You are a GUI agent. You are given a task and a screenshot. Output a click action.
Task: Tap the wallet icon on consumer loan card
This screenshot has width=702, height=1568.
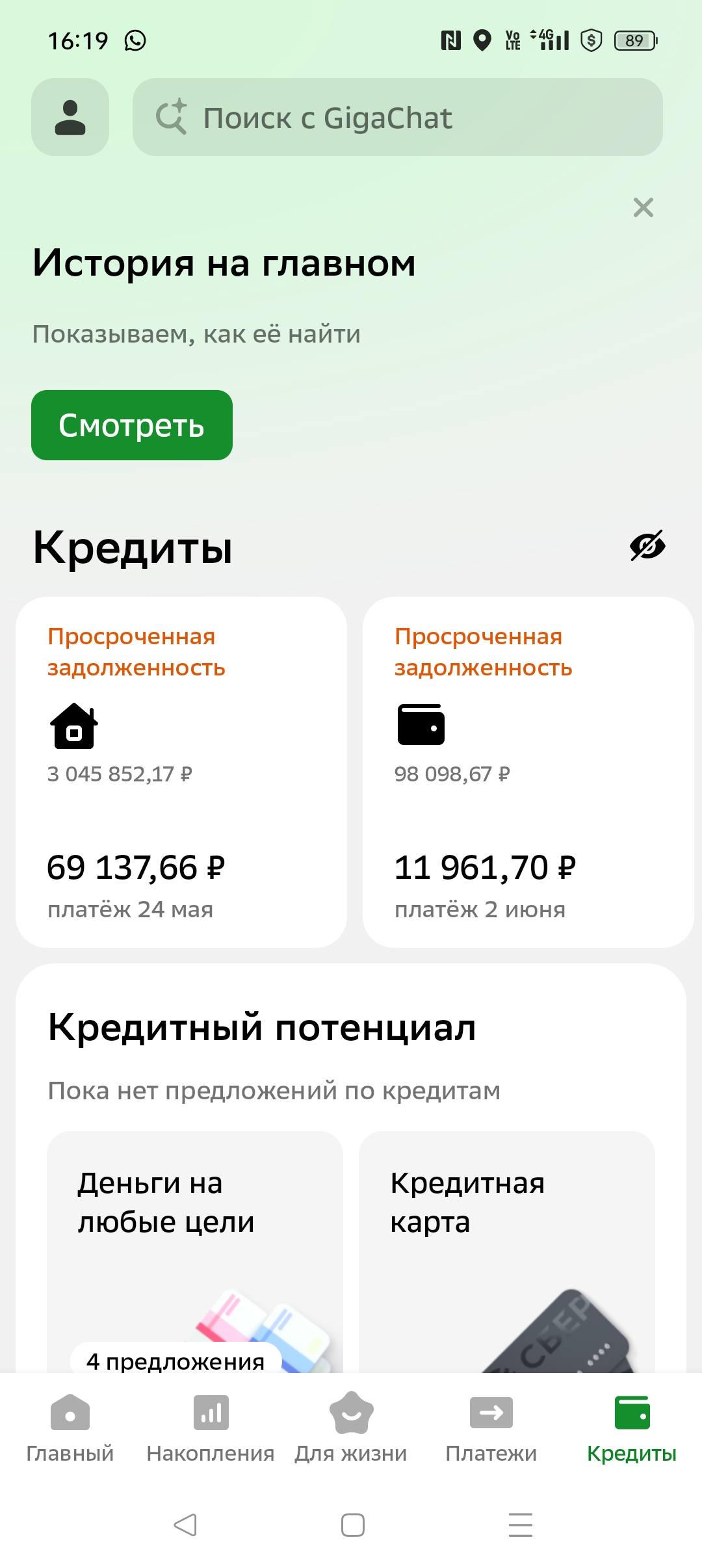420,725
